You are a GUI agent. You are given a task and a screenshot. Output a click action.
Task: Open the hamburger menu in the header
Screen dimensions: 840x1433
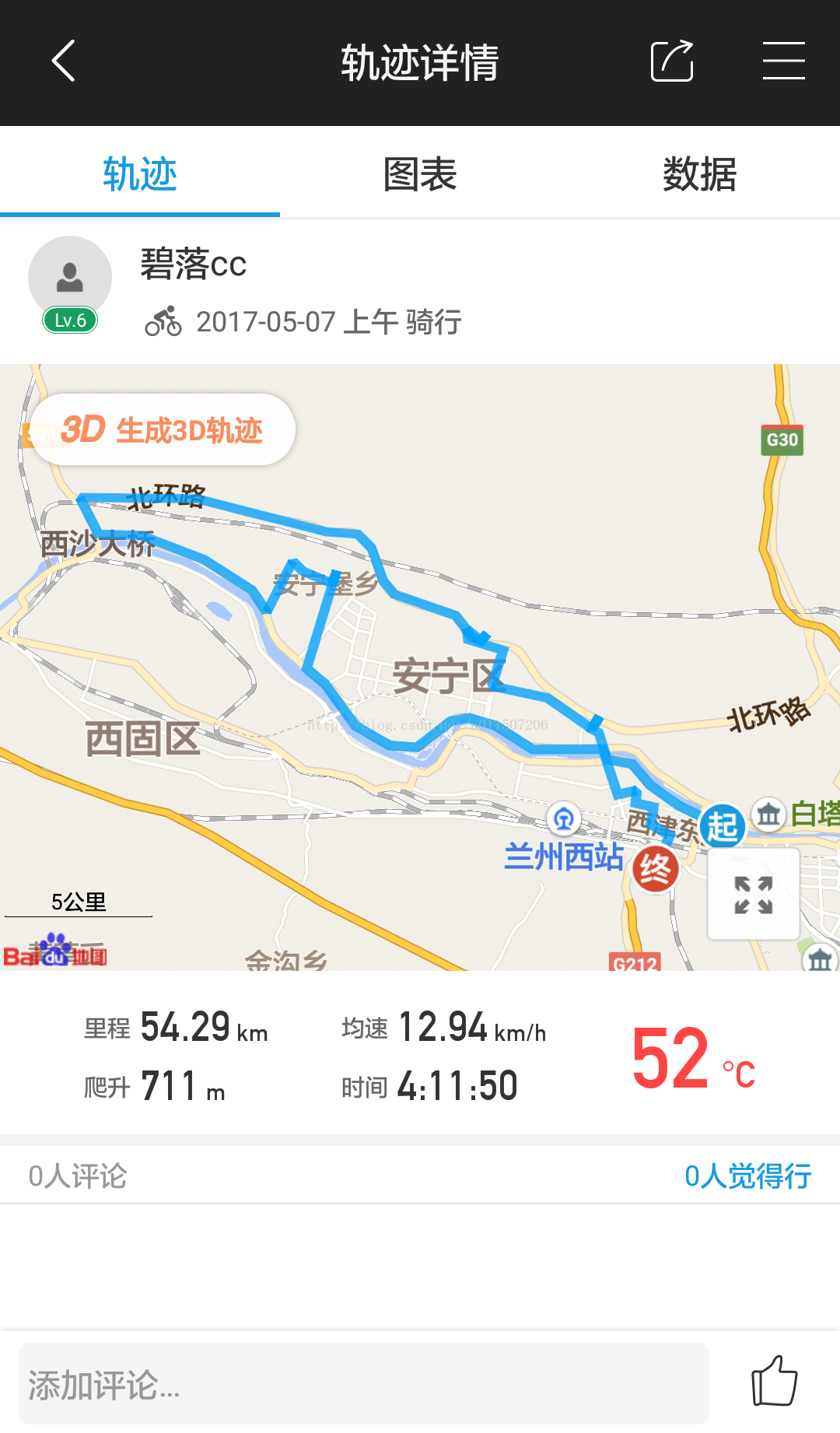[x=783, y=61]
